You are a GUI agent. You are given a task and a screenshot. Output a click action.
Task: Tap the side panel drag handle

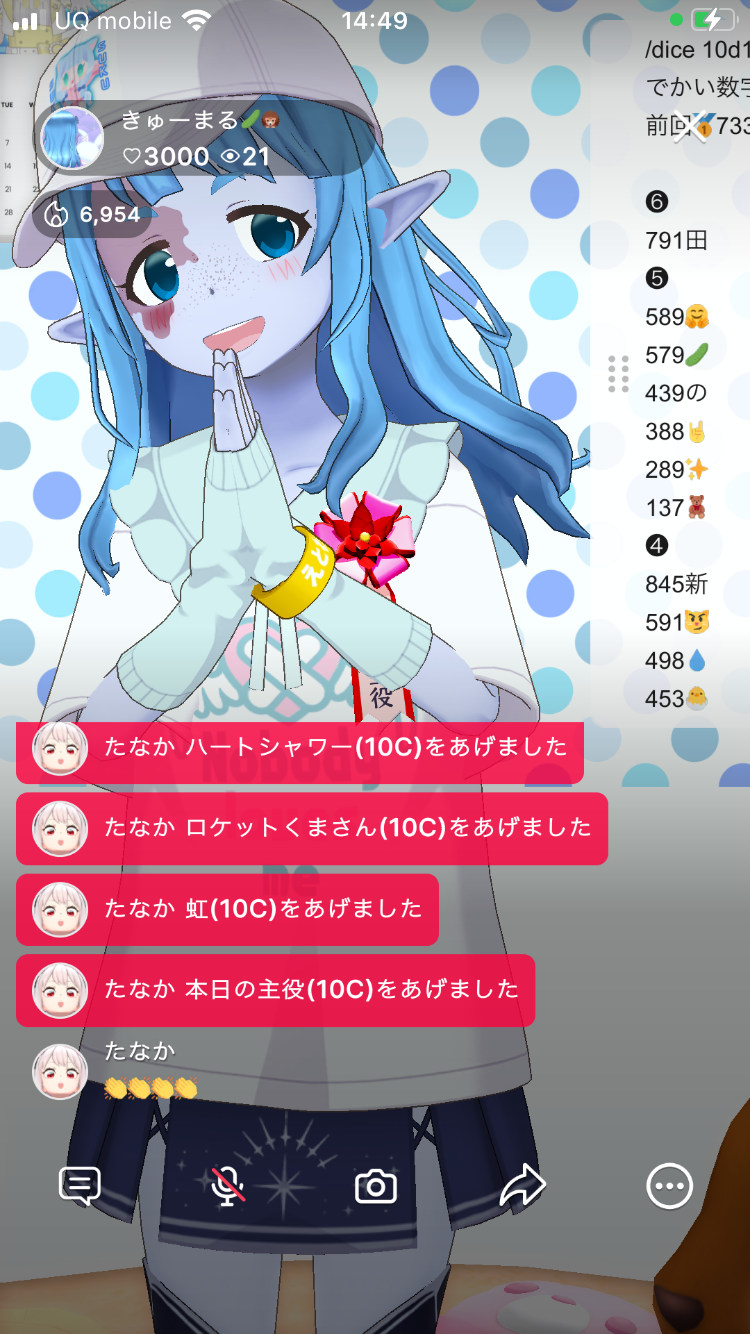(x=618, y=373)
